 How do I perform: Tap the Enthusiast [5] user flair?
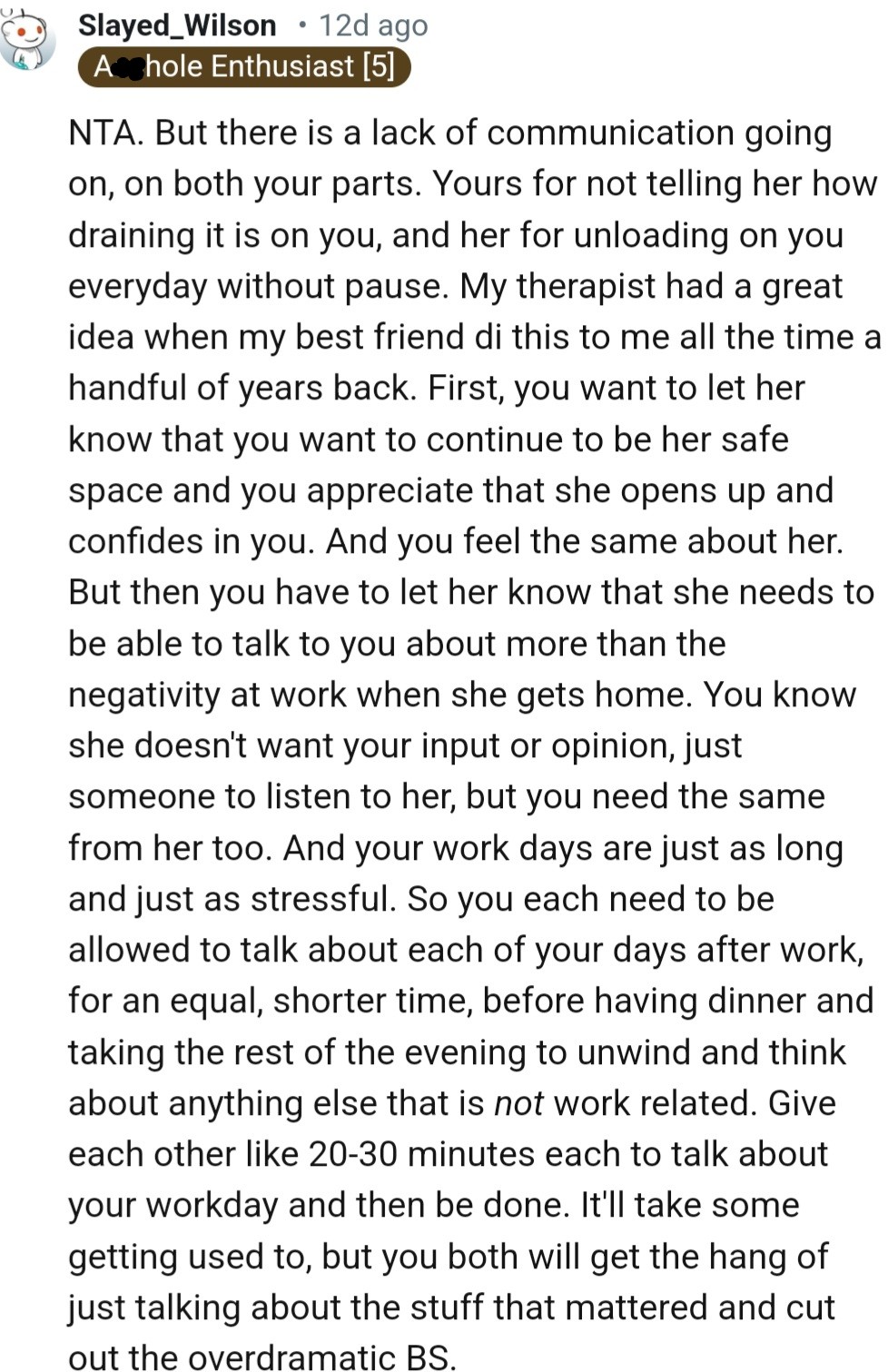coord(244,67)
